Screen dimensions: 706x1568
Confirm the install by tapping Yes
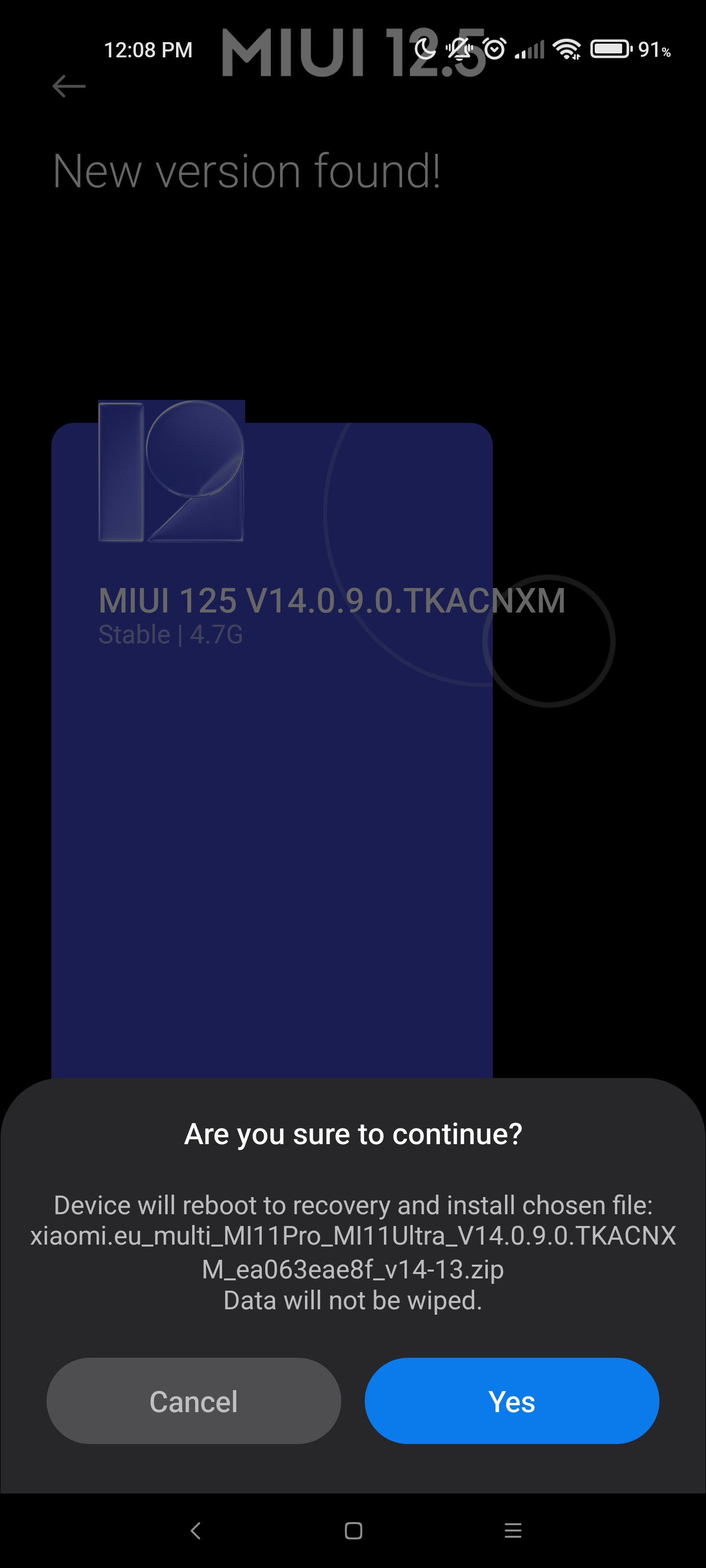click(x=512, y=1400)
